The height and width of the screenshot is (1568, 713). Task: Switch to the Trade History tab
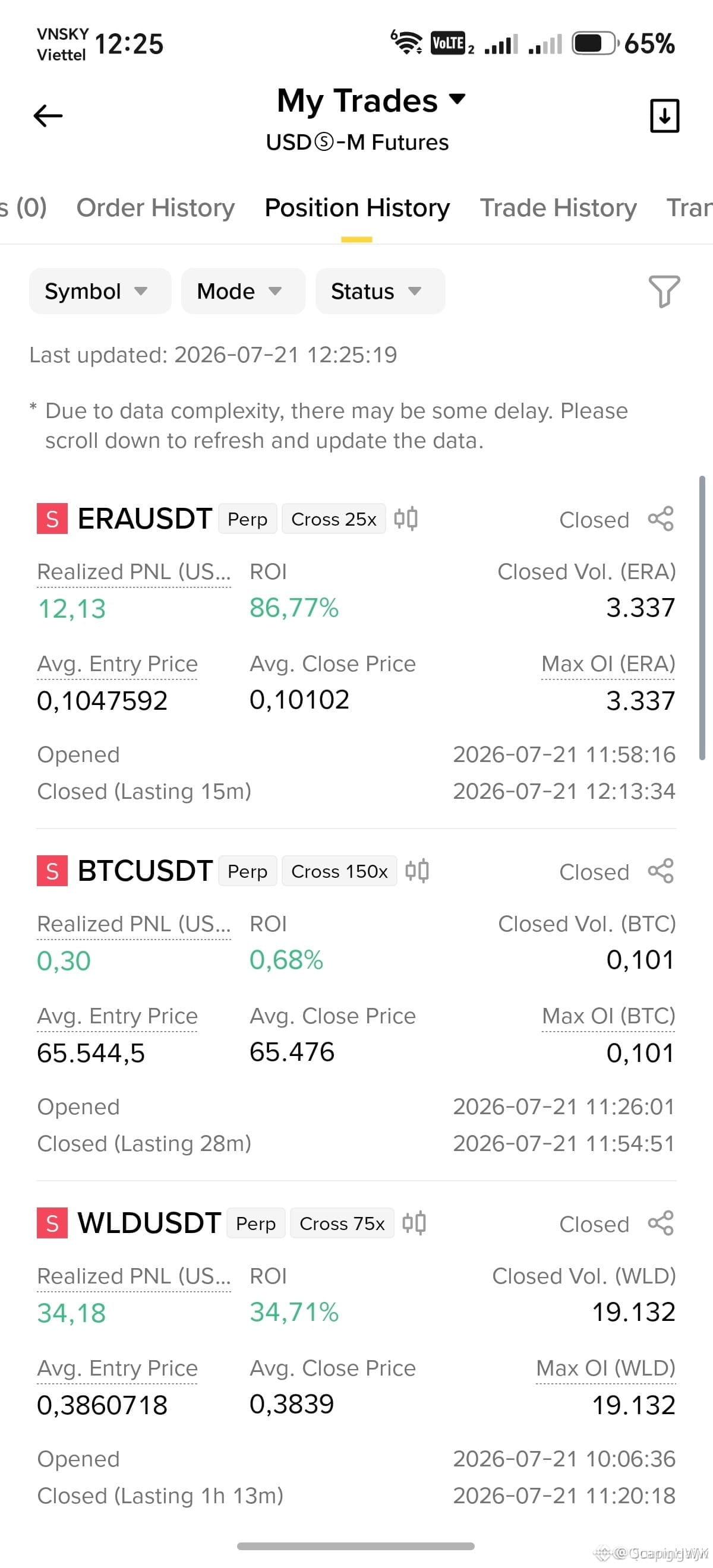click(x=559, y=208)
